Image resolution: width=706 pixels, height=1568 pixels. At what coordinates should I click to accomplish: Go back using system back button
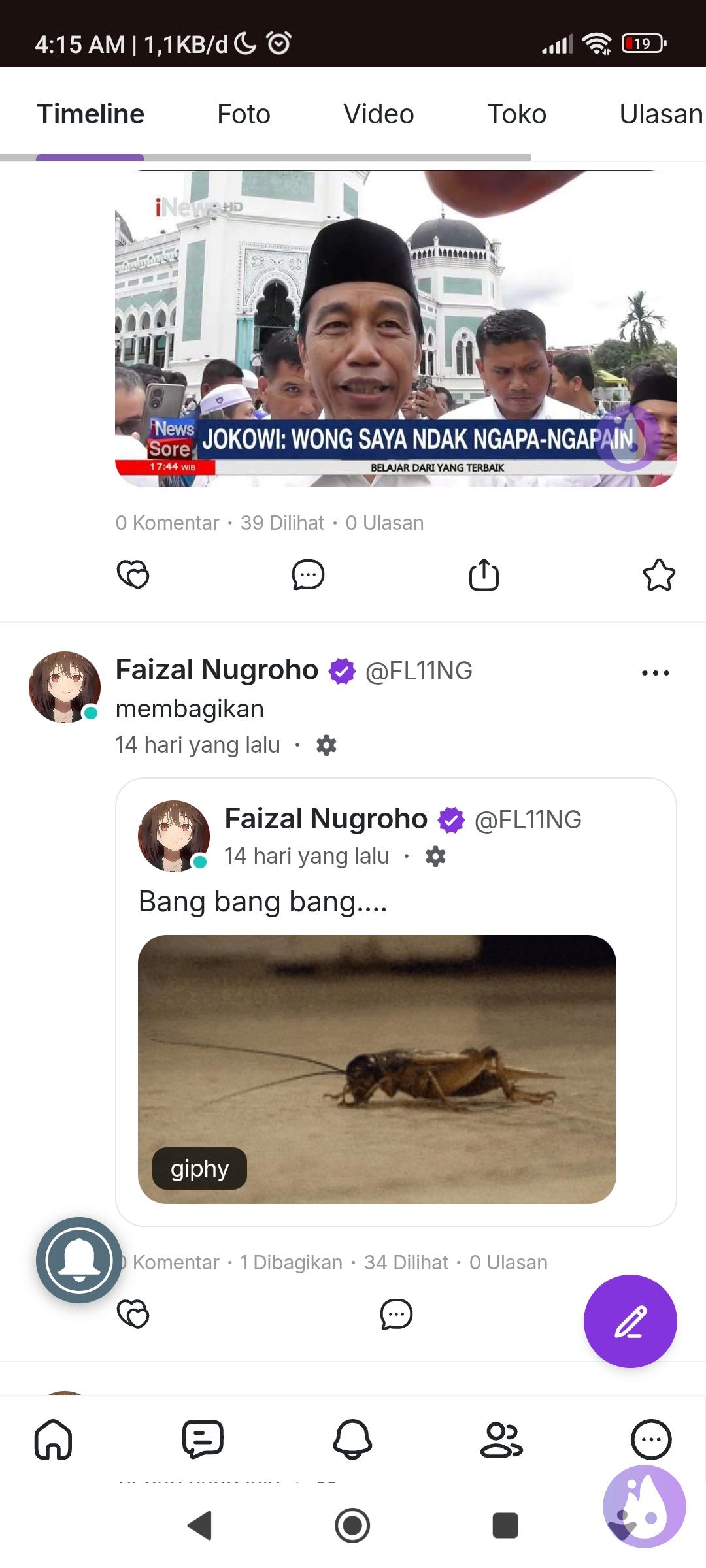[199, 1526]
